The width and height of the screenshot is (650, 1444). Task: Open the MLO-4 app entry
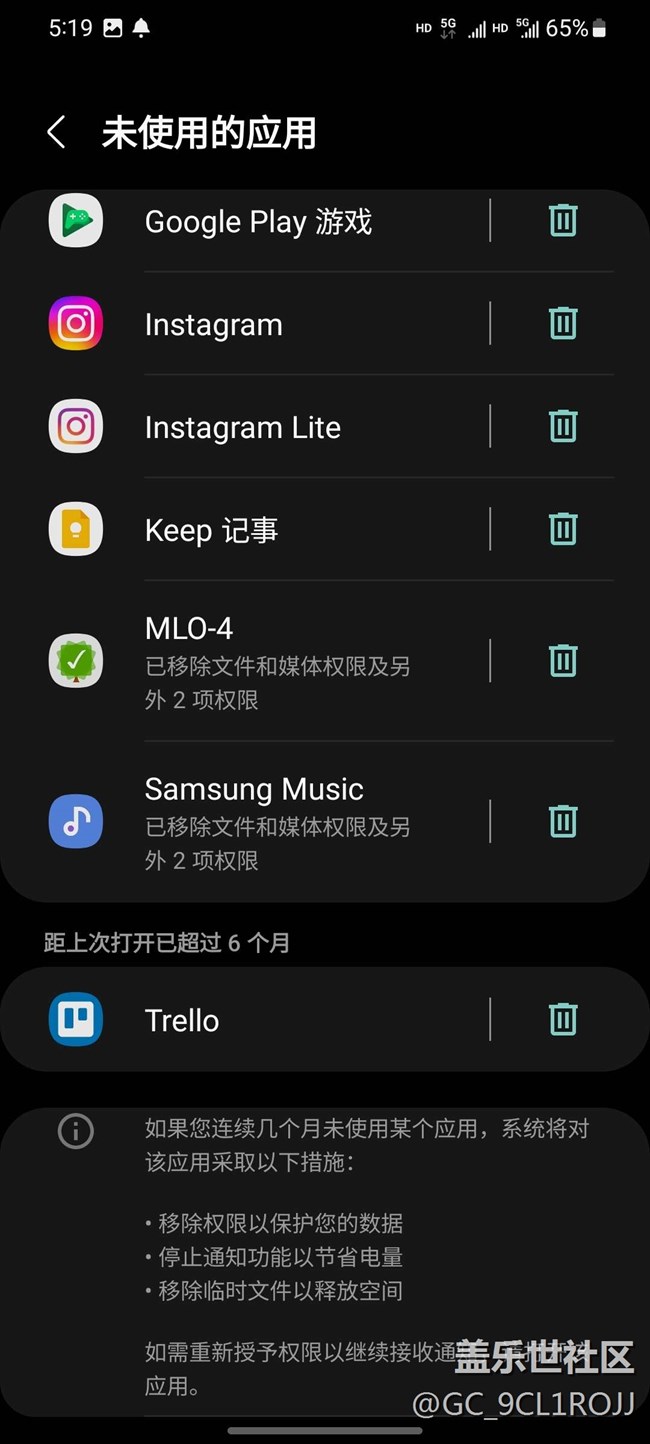(245, 661)
